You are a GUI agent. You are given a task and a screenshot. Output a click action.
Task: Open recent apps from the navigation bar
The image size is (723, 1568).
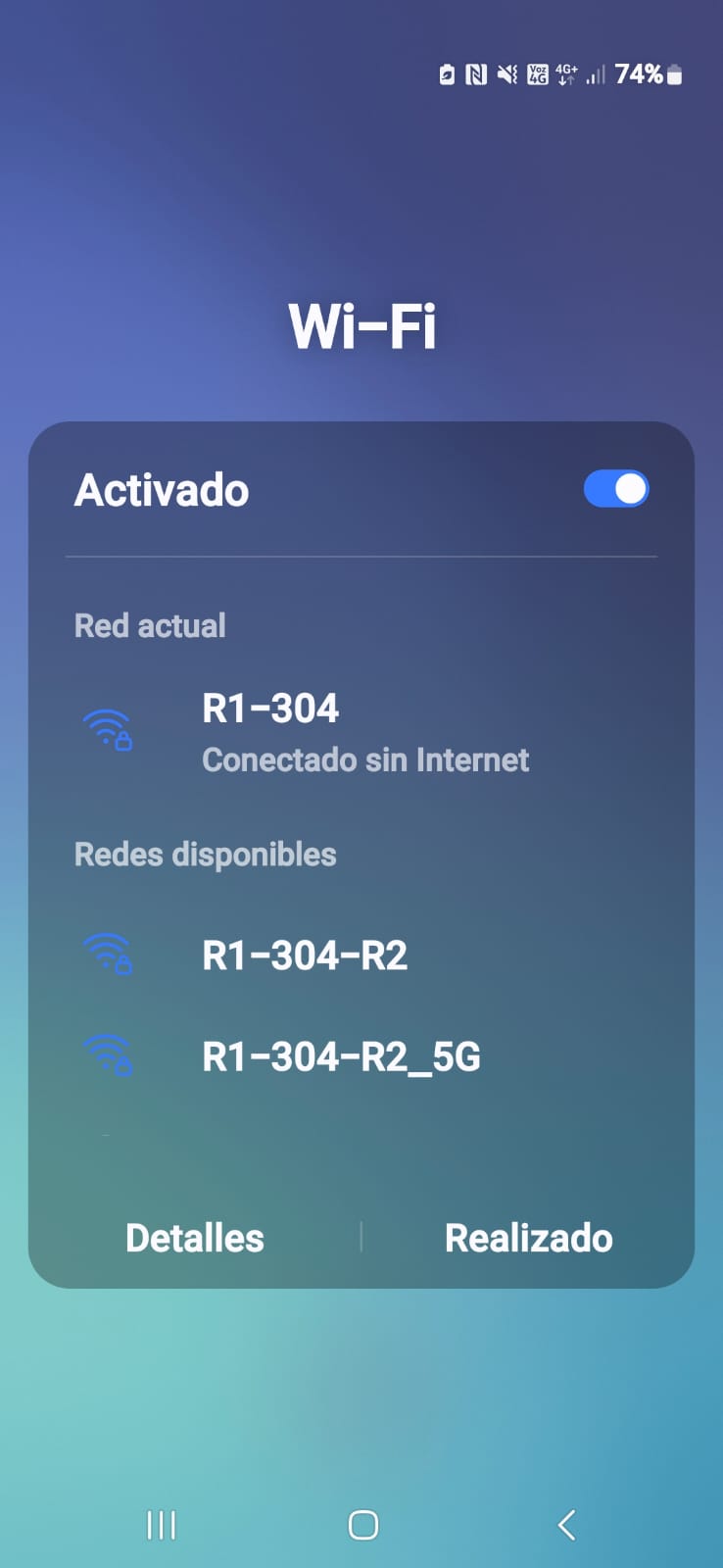(161, 1524)
